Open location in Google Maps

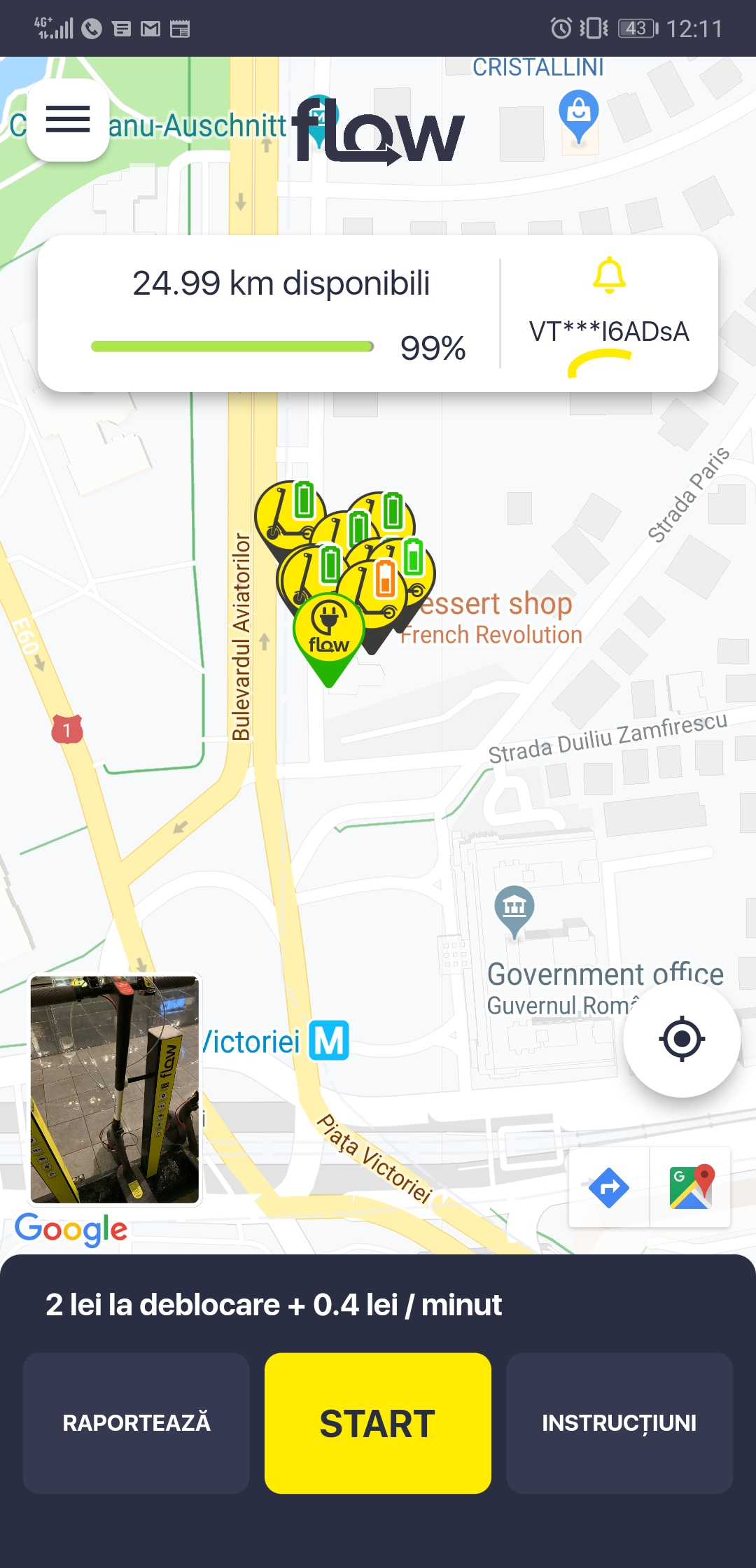point(691,1187)
